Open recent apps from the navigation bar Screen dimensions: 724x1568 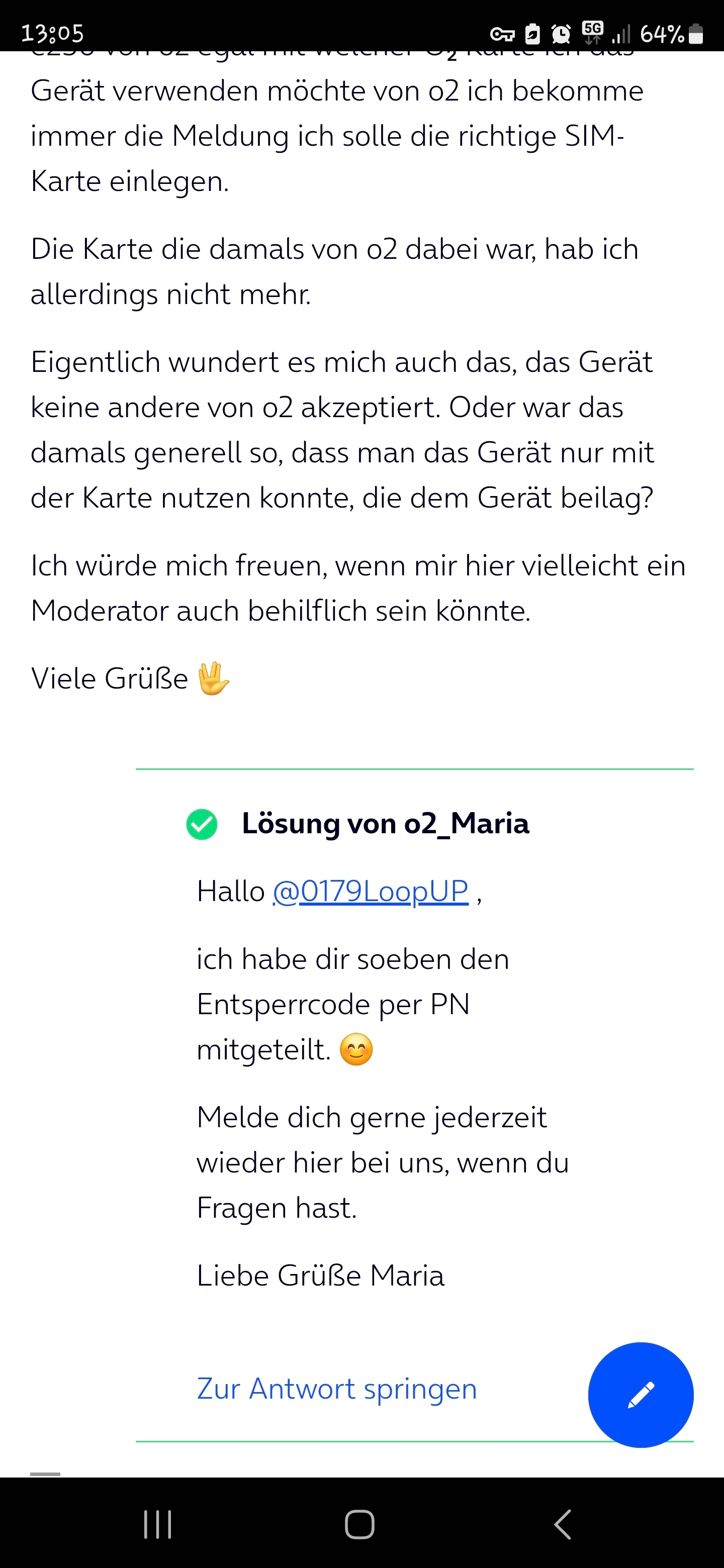(x=158, y=1524)
